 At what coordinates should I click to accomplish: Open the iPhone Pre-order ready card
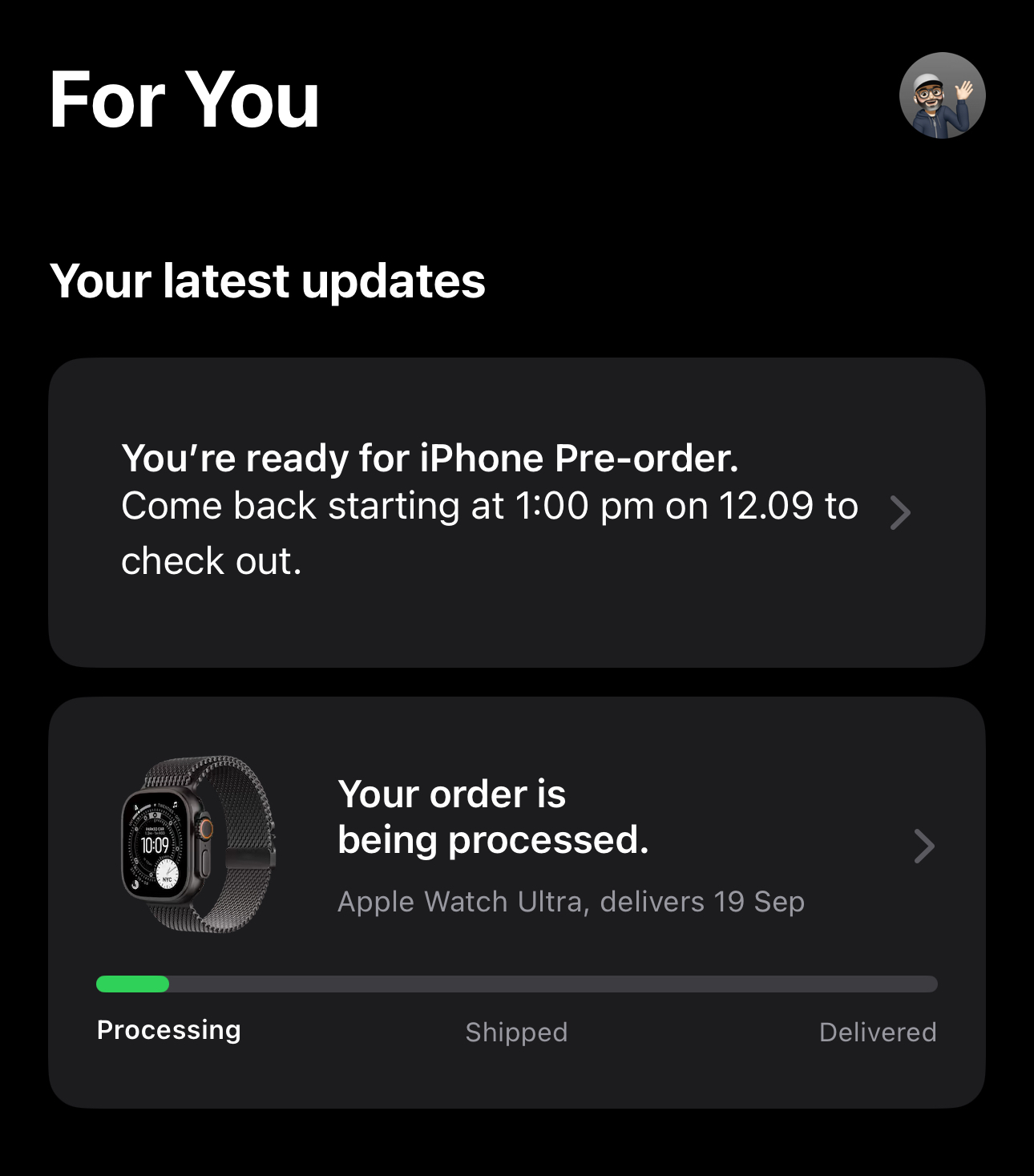516,511
